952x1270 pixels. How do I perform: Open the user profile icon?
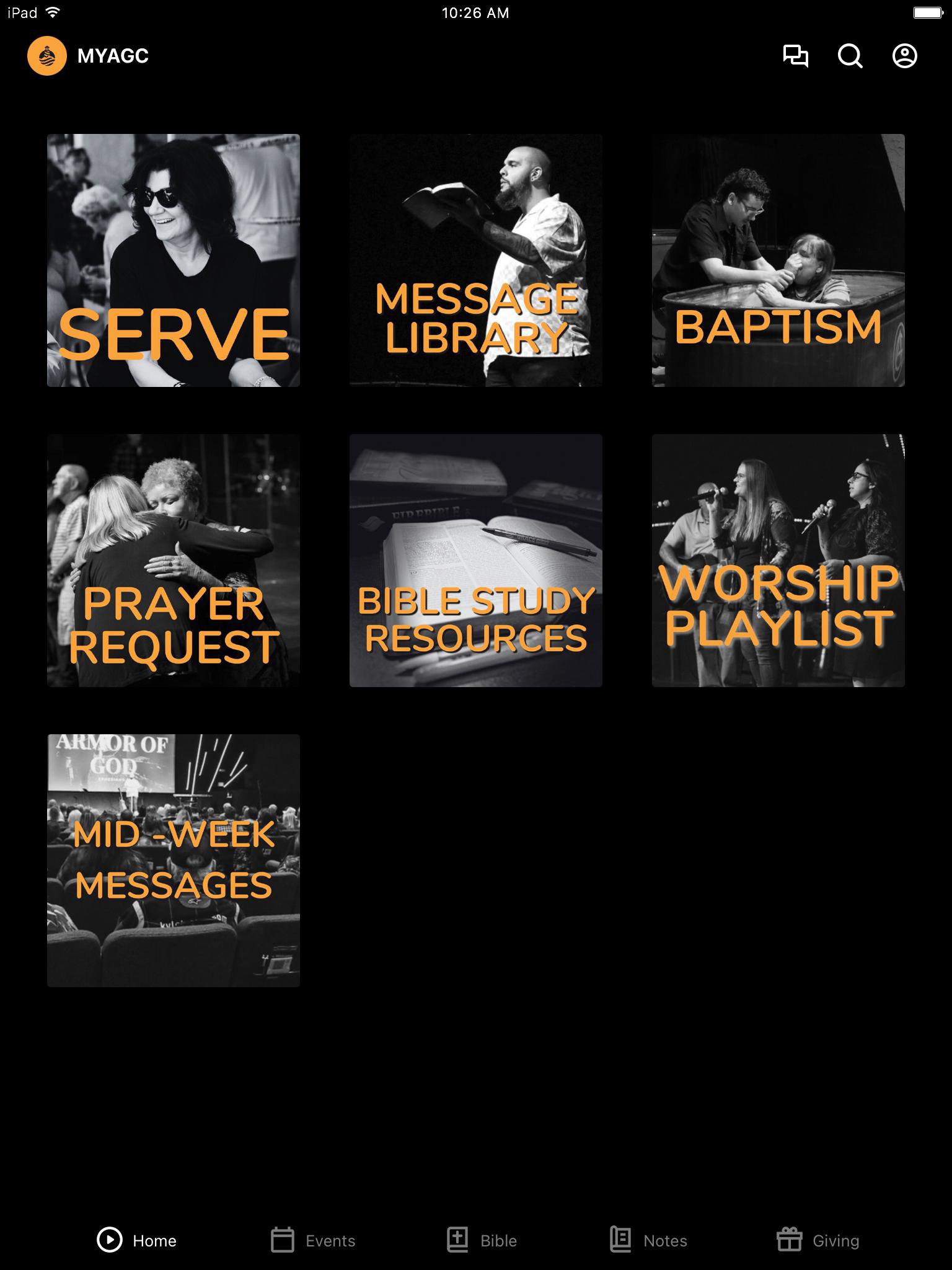tap(904, 56)
